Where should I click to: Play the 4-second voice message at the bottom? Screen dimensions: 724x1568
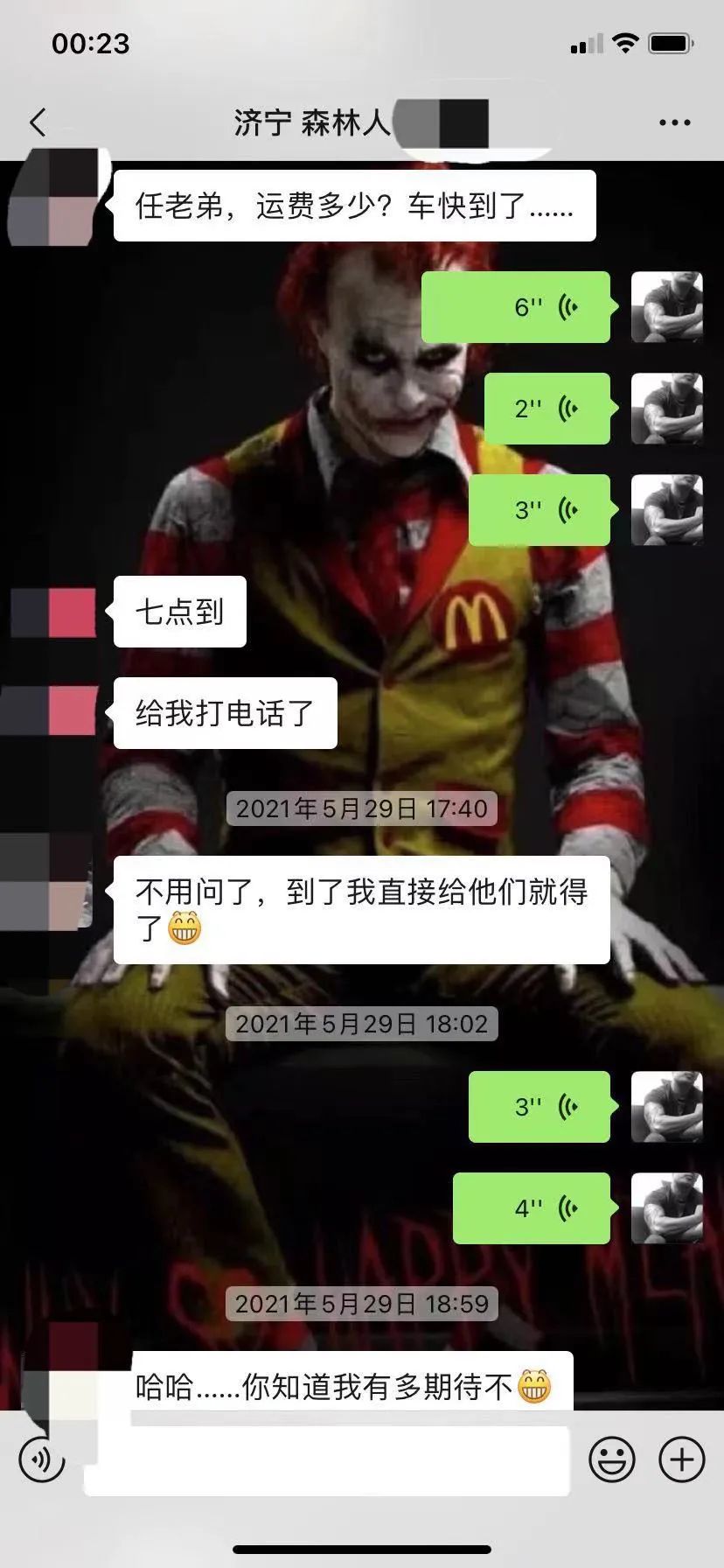[x=531, y=1207]
